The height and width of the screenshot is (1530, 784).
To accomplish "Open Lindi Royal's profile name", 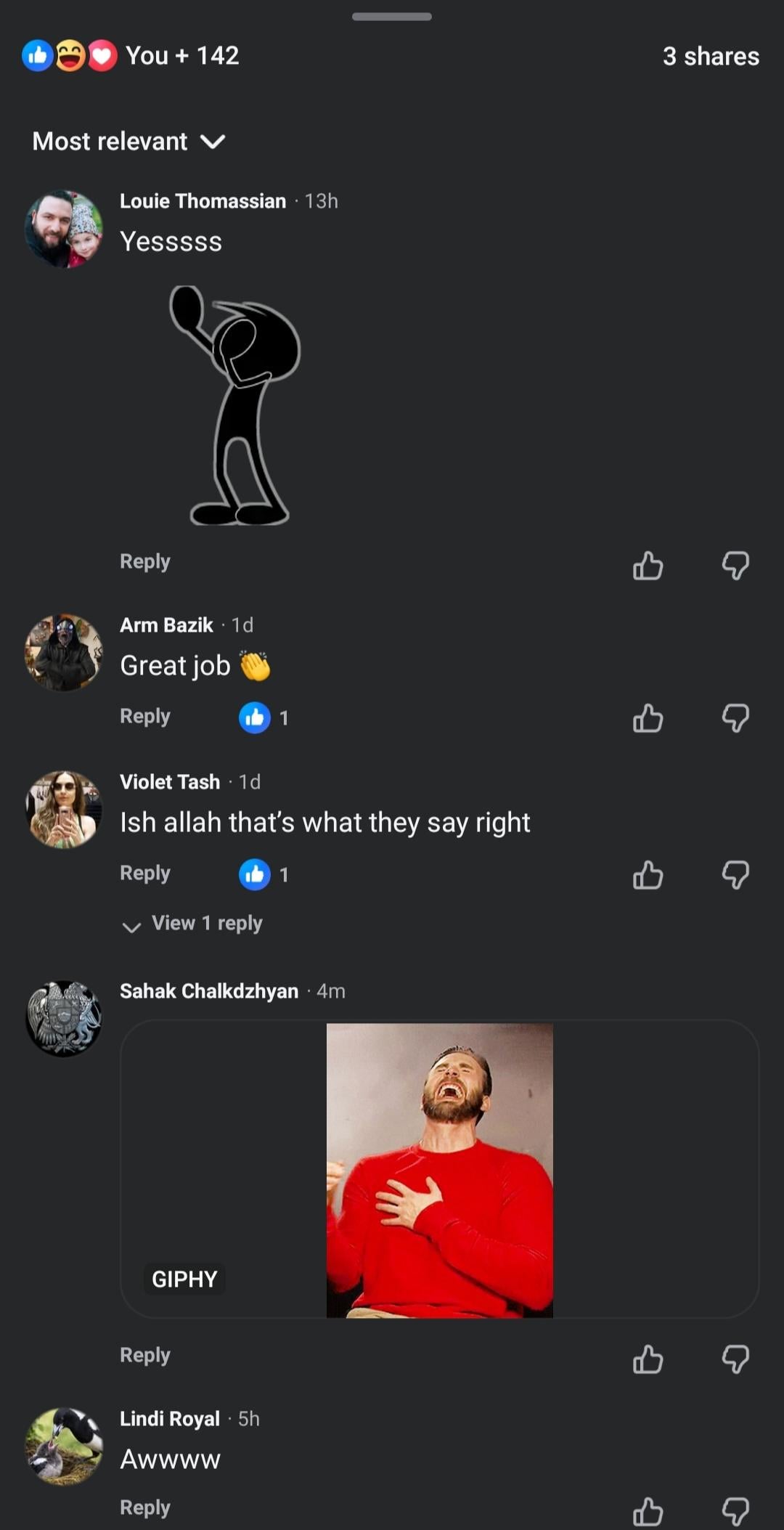I will [169, 1418].
